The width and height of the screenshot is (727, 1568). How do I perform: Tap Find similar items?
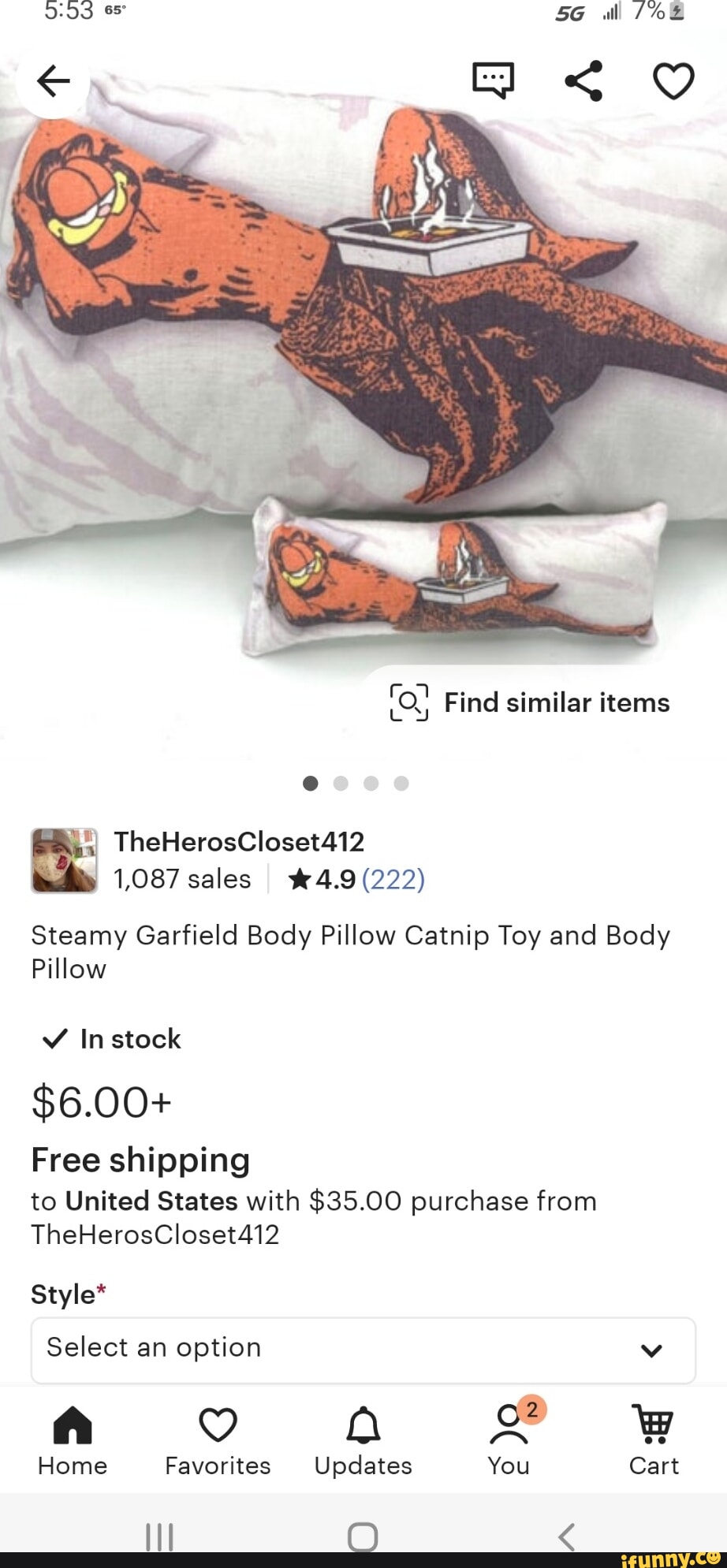click(x=531, y=702)
